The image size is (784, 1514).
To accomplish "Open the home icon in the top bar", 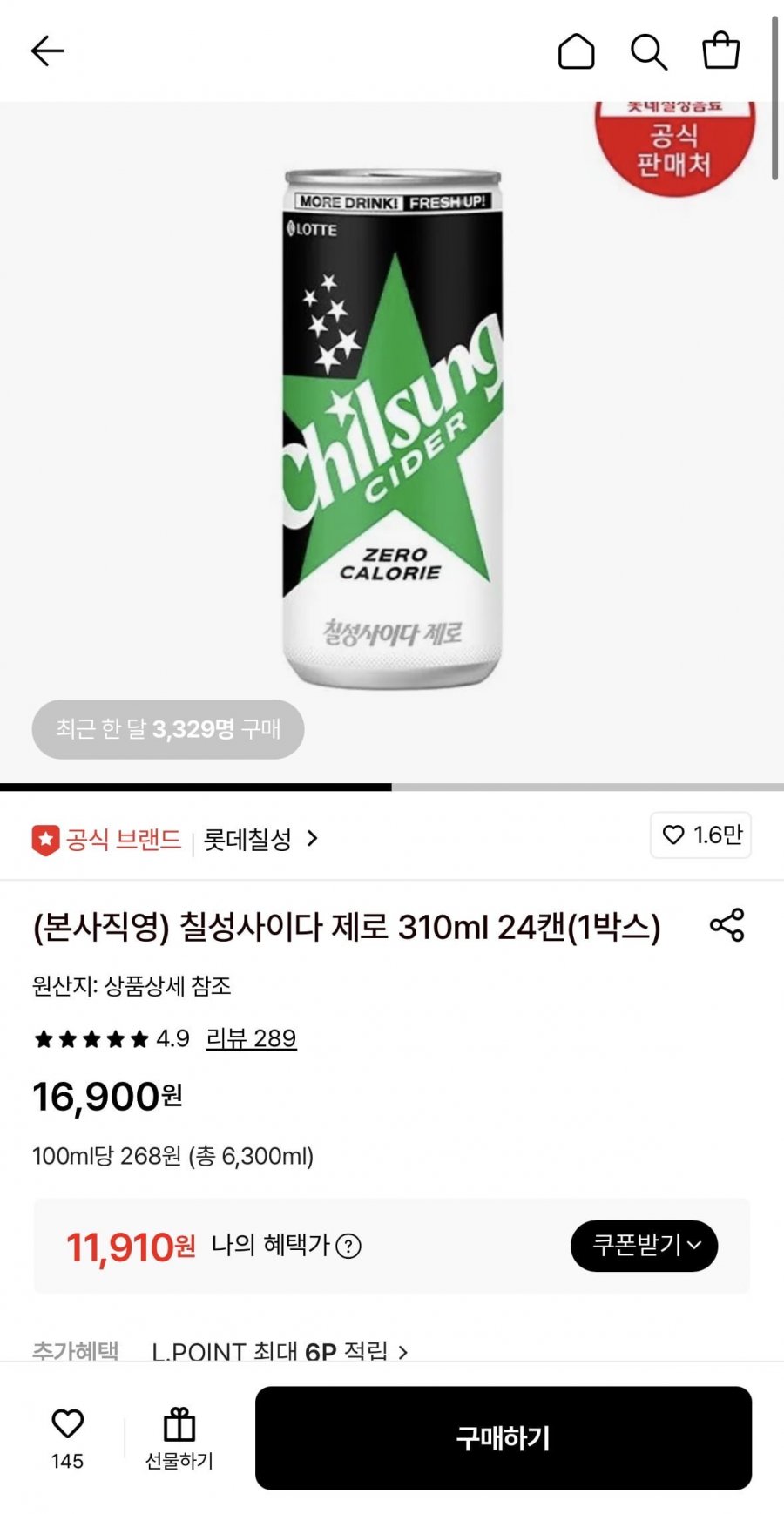I will tap(576, 51).
